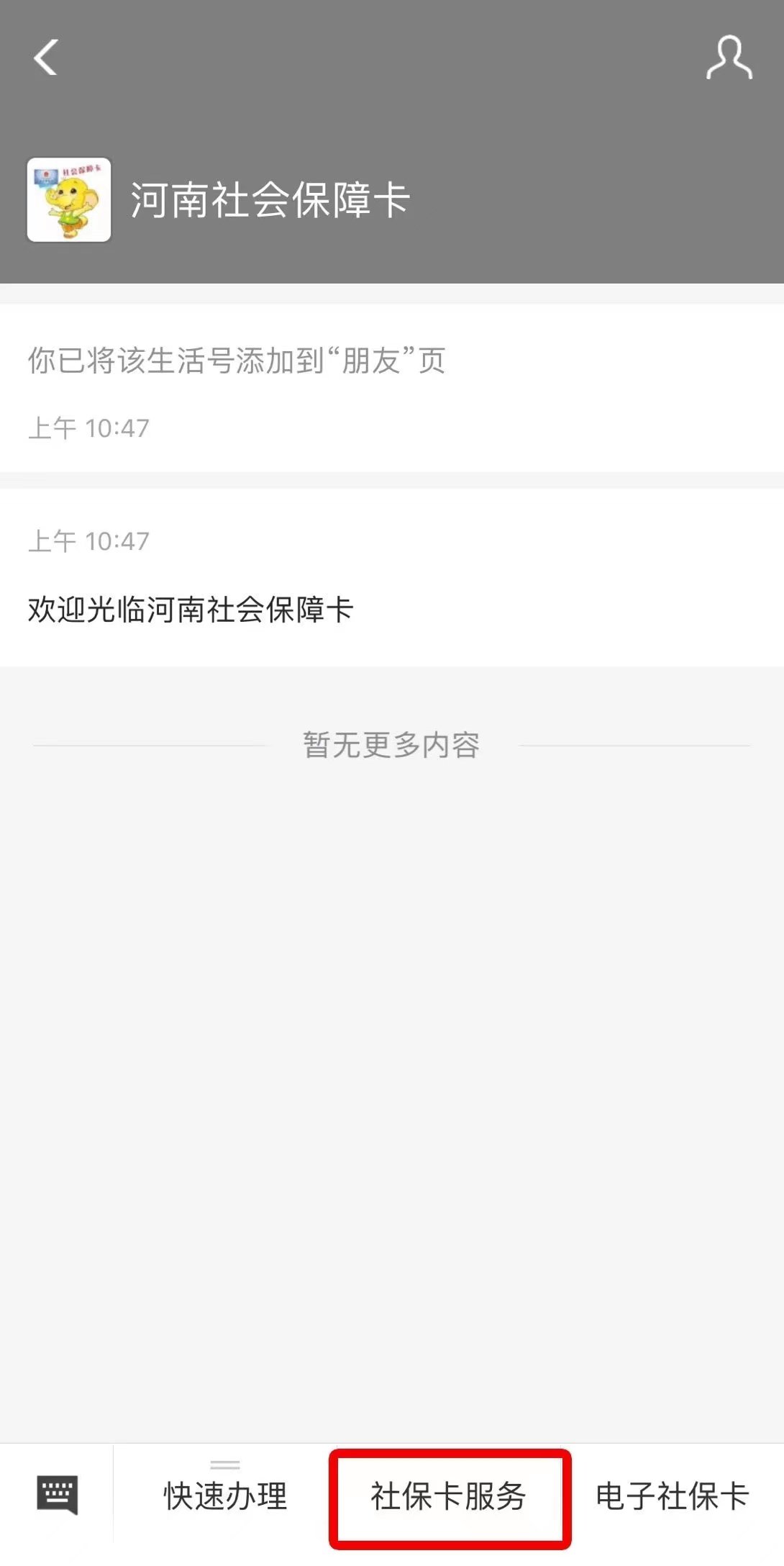Screen dimensions: 784x1566
Task: Open the 社保卡服务 menu
Action: tap(449, 1497)
